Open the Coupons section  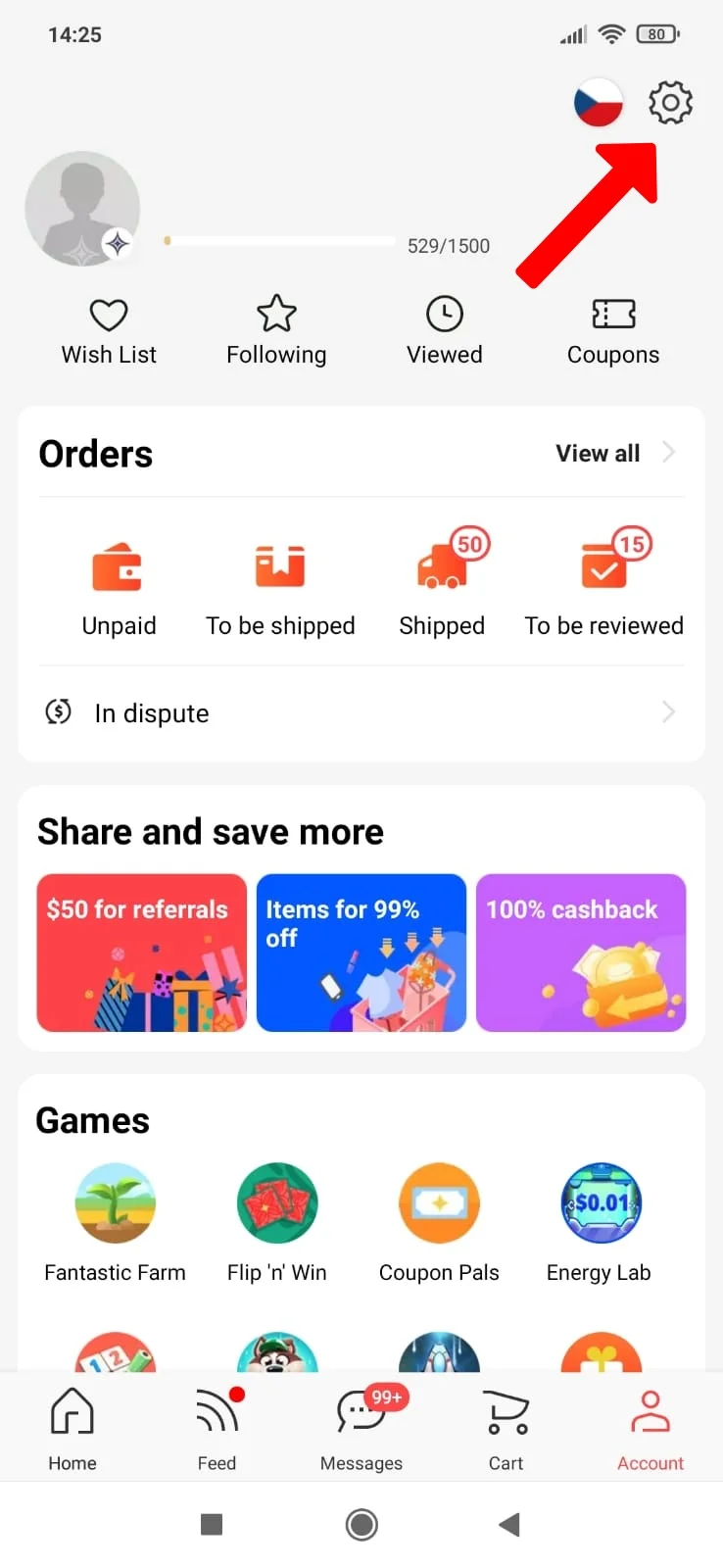[x=612, y=328]
